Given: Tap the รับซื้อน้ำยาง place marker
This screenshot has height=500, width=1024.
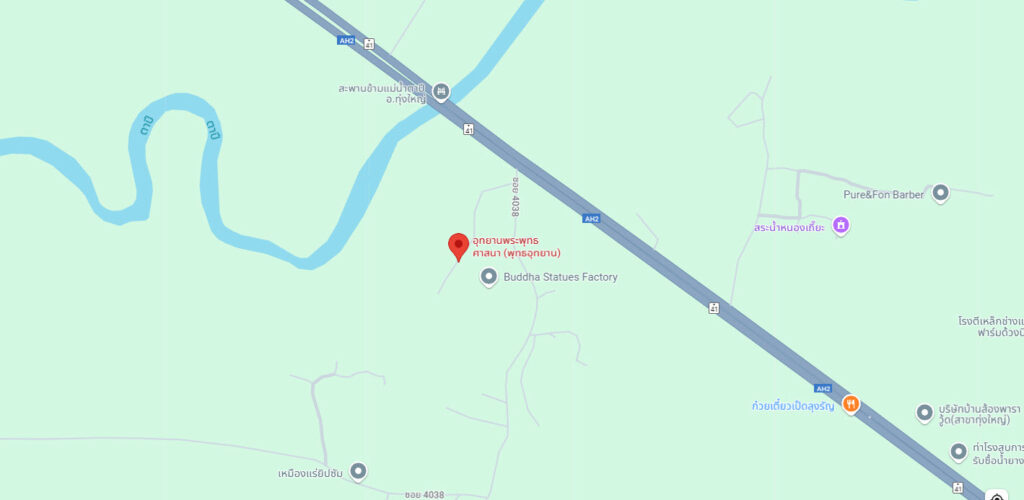Looking at the screenshot, I should pyautogui.click(x=959, y=451).
